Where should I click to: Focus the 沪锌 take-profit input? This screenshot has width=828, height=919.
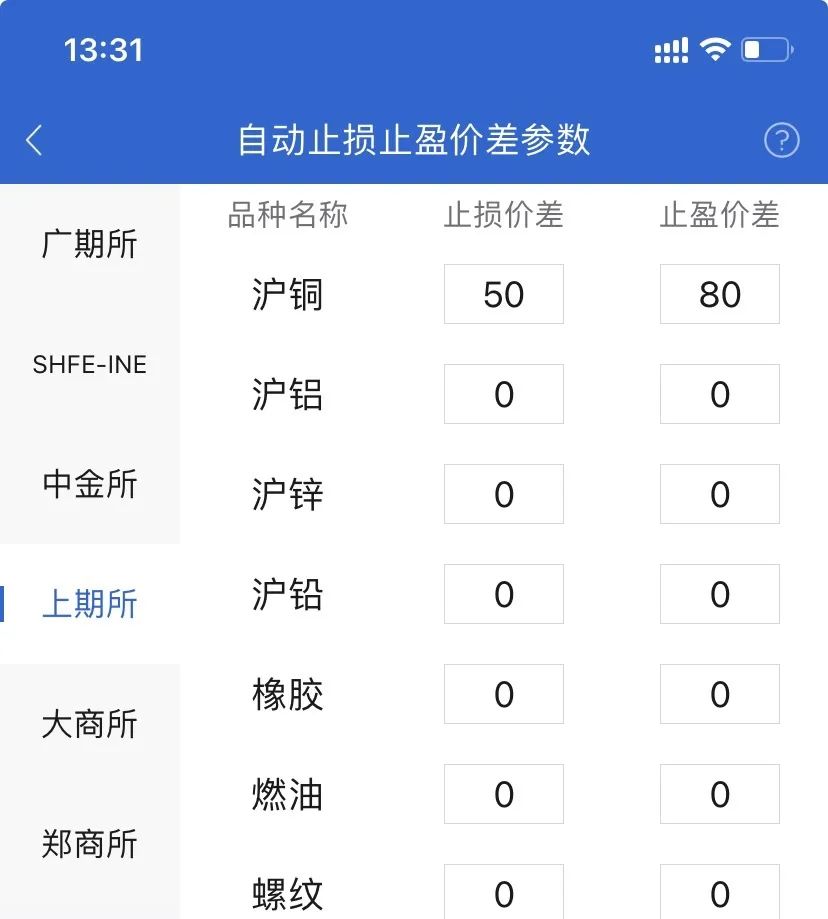point(720,494)
